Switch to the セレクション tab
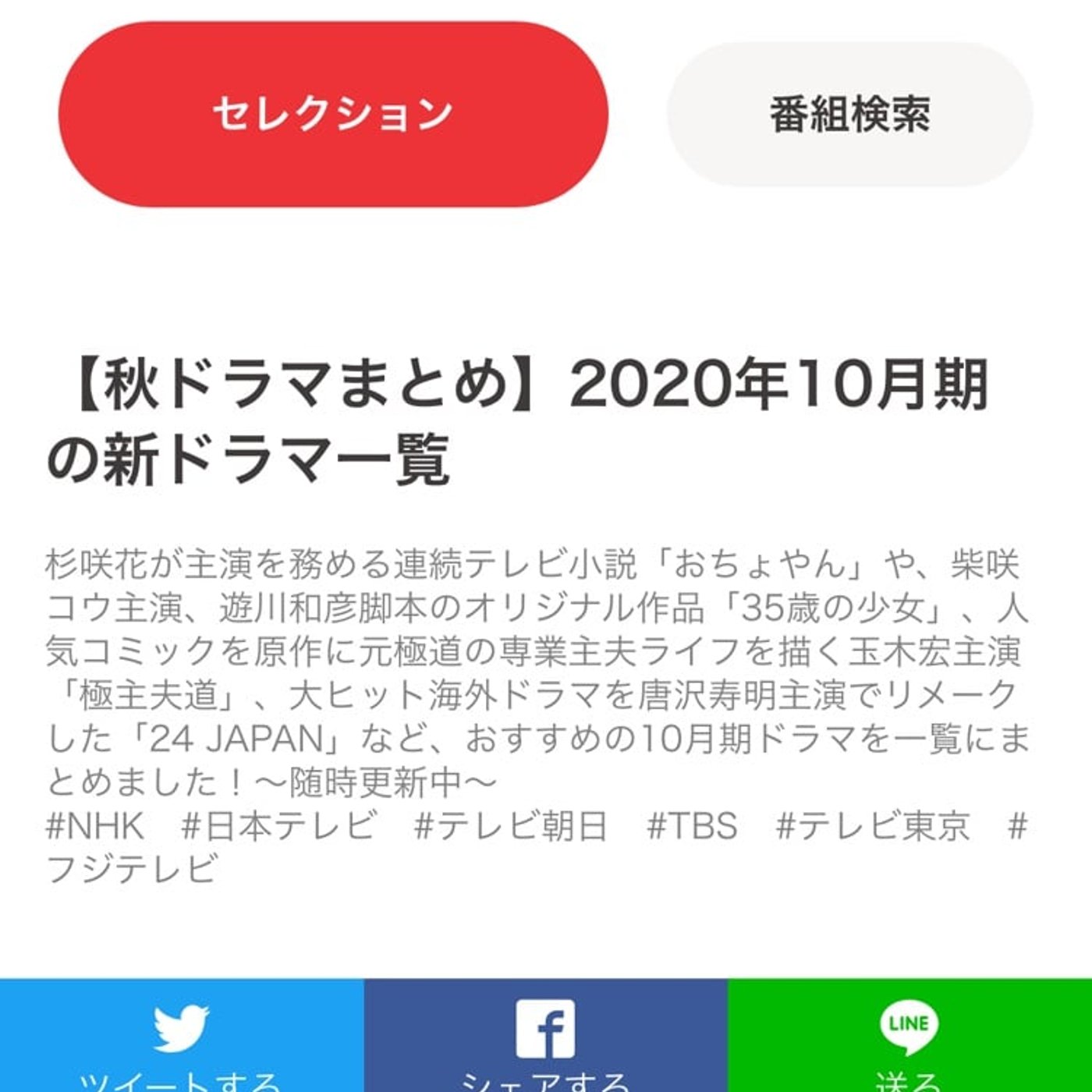This screenshot has width=1092, height=1092. (x=333, y=115)
